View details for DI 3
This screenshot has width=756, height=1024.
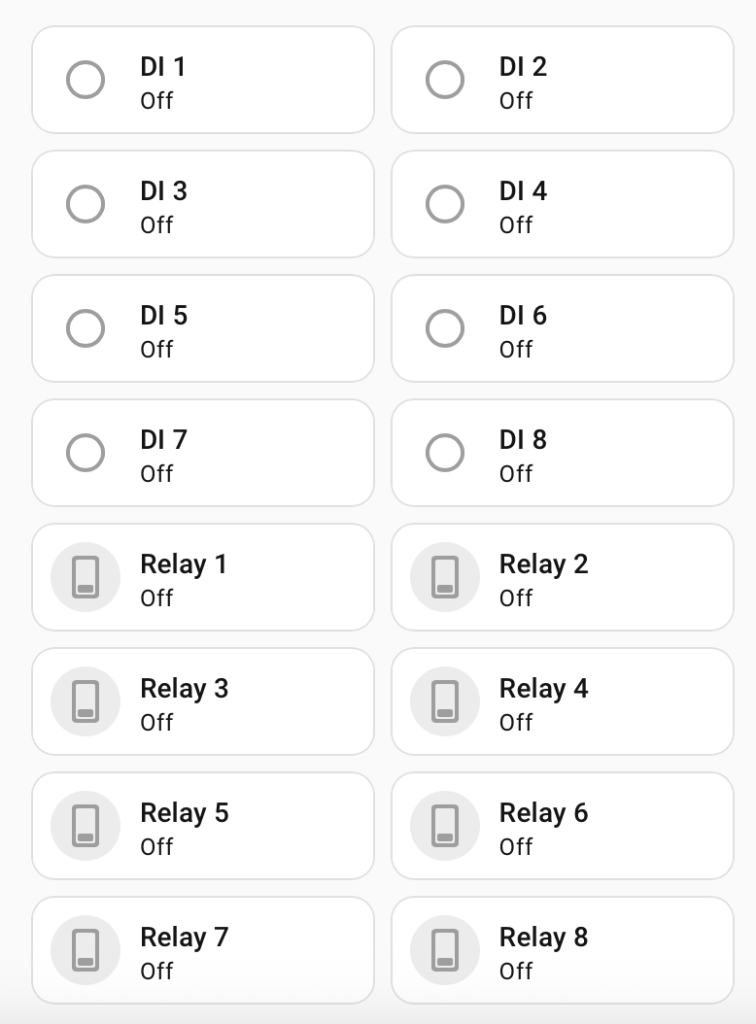click(203, 205)
